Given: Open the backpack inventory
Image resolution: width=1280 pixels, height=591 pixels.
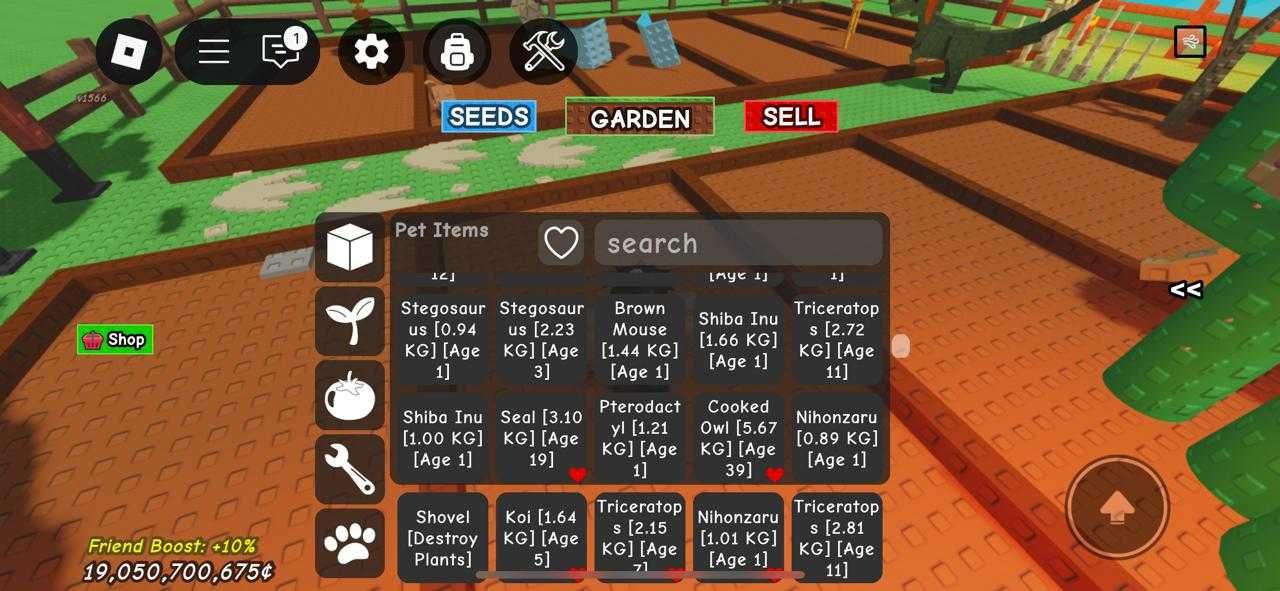Looking at the screenshot, I should (457, 51).
